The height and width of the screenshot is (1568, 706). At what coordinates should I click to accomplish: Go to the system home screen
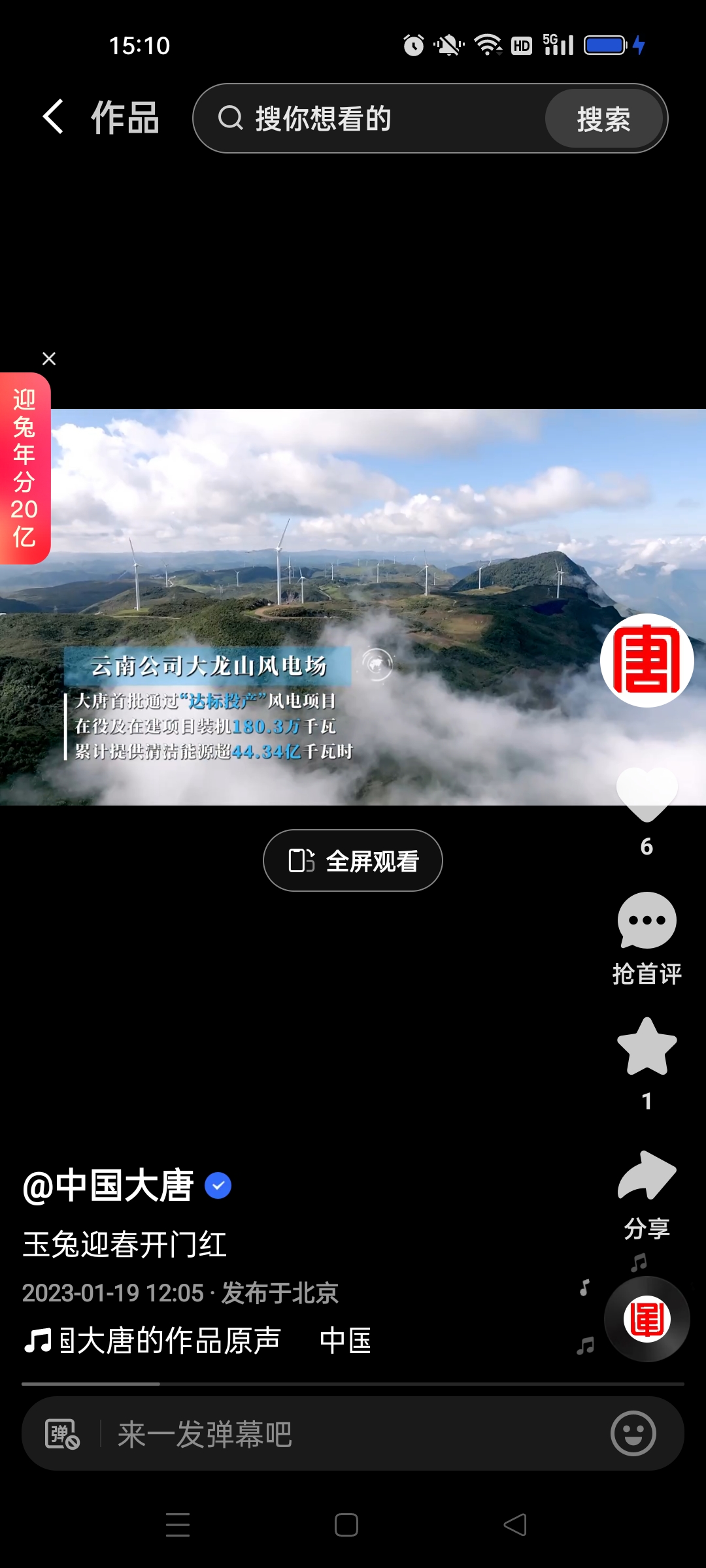346,1525
